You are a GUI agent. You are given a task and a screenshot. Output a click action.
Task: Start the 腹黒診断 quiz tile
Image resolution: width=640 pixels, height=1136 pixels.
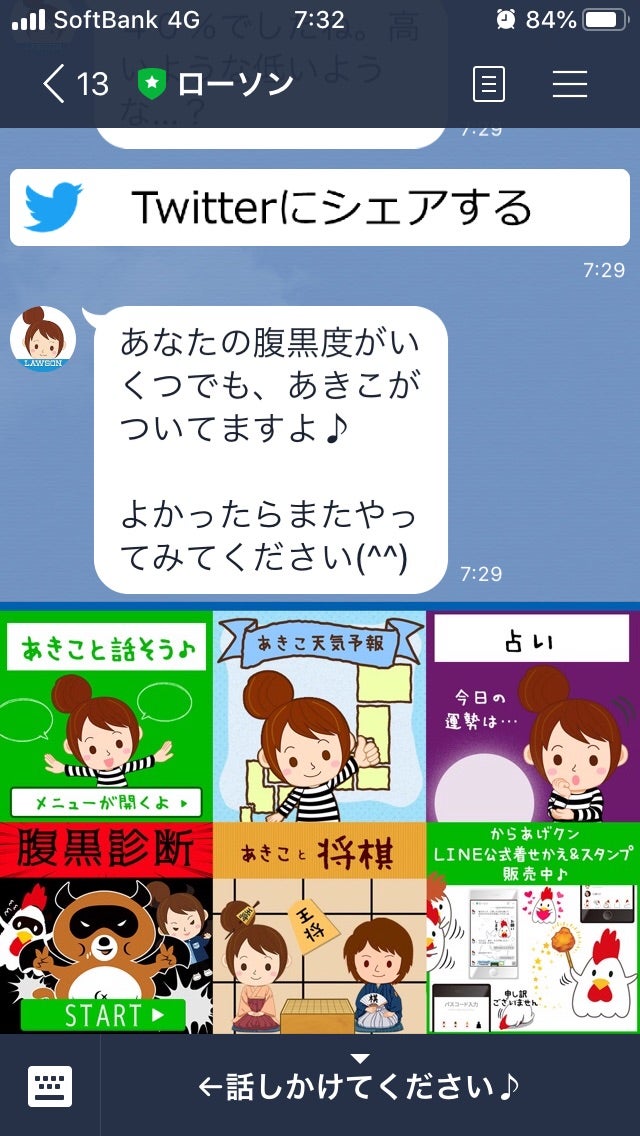point(106,928)
